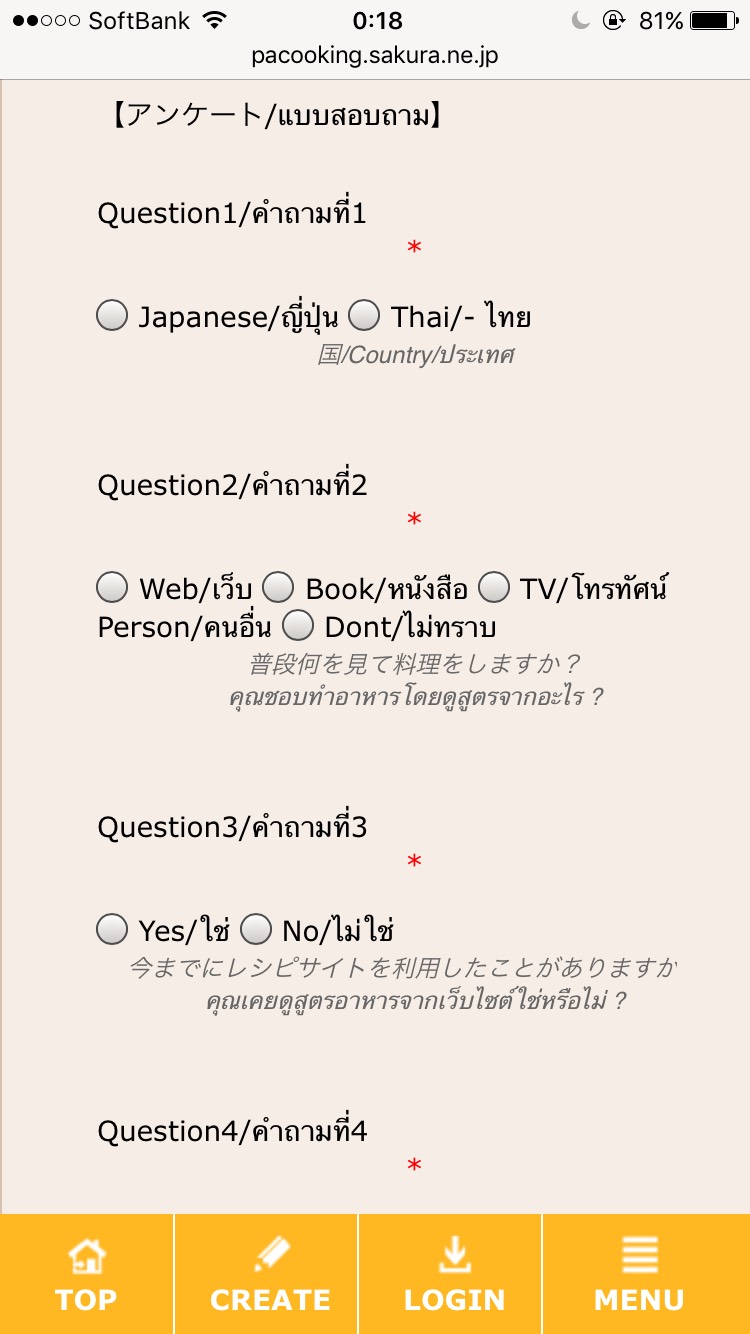
Task: Open the LOGIN page
Action: point(453,1274)
